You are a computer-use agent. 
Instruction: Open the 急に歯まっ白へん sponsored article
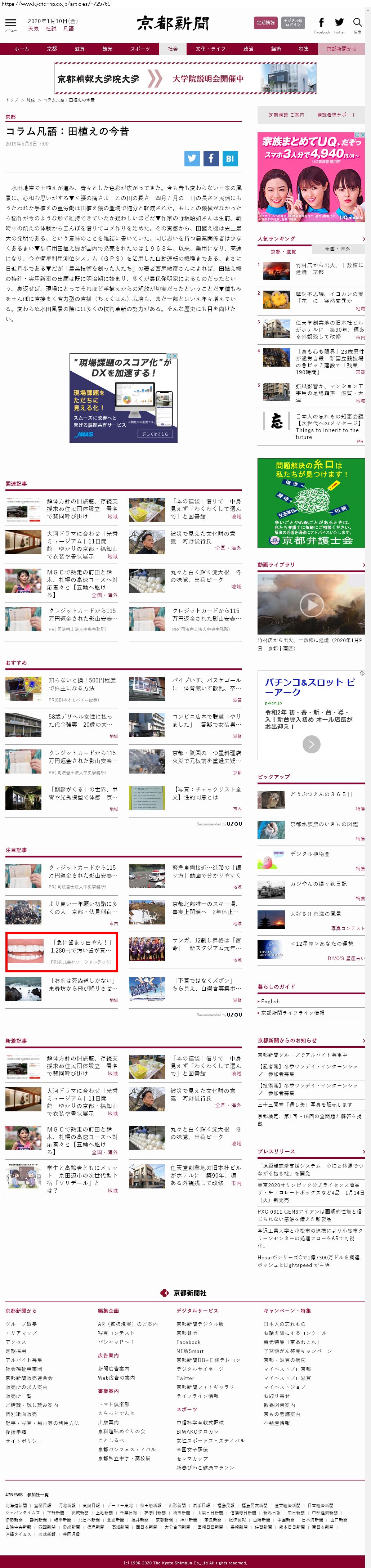pos(62,951)
